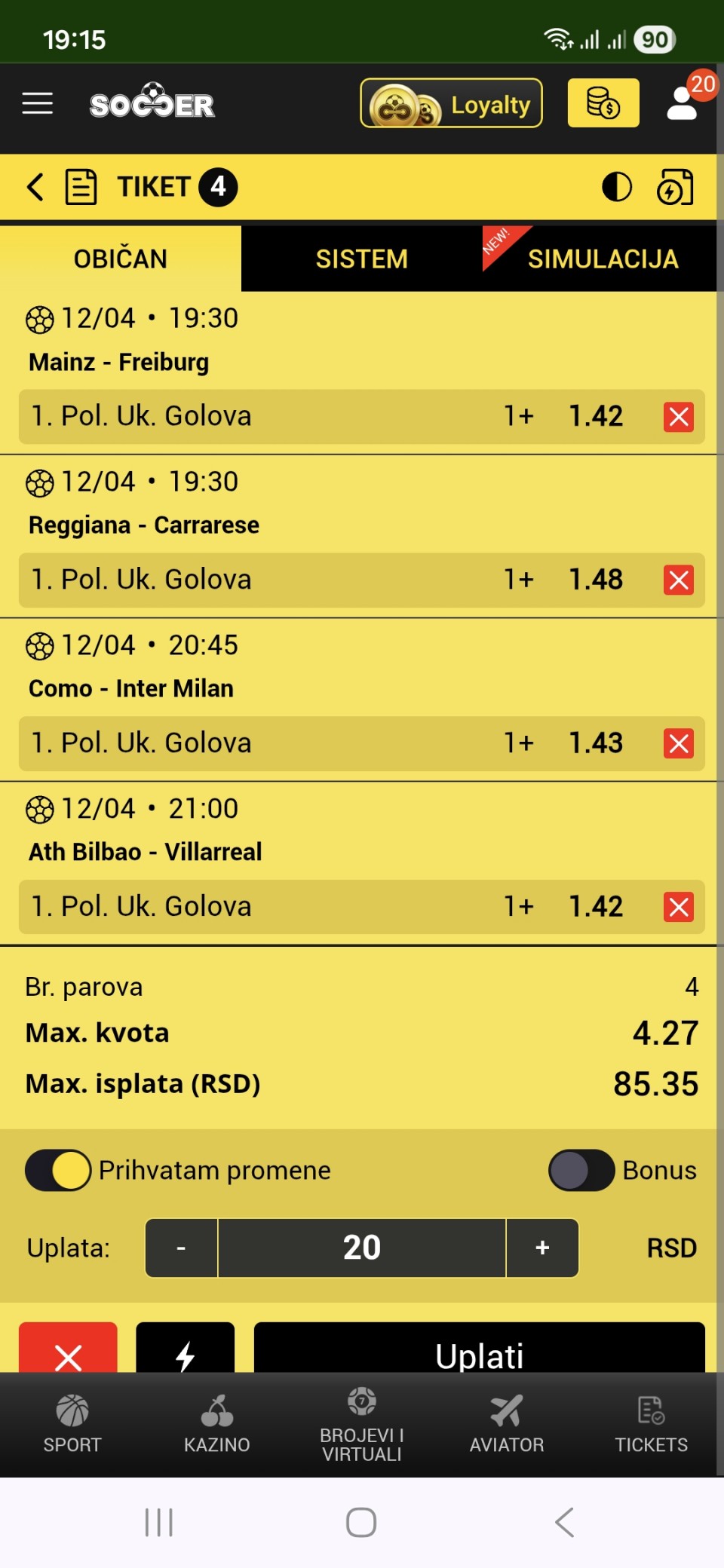Go back from the Tiket screen
Viewport: 724px width, 1568px height.
point(35,186)
